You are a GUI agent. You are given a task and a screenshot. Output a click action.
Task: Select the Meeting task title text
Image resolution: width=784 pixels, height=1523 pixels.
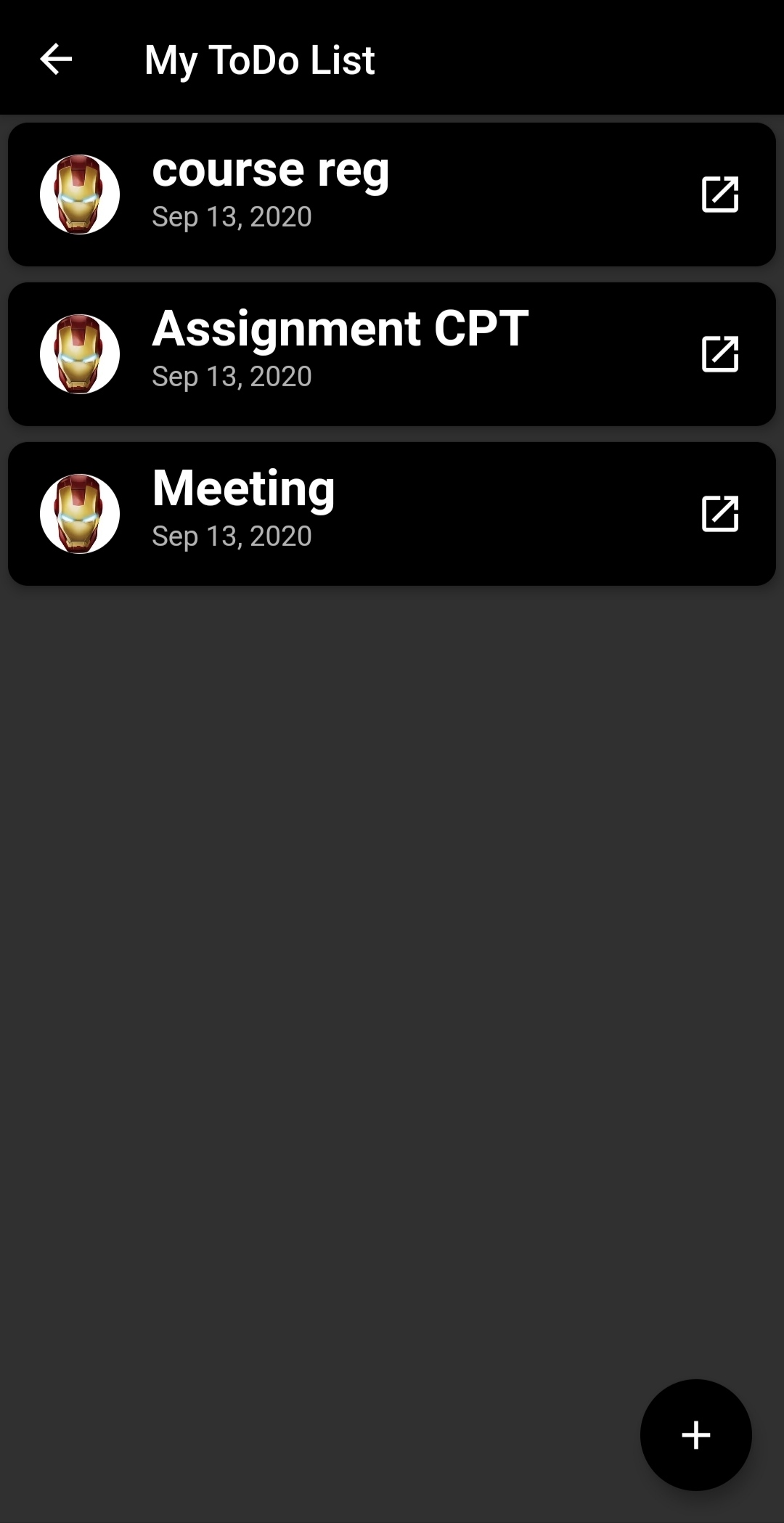[243, 489]
